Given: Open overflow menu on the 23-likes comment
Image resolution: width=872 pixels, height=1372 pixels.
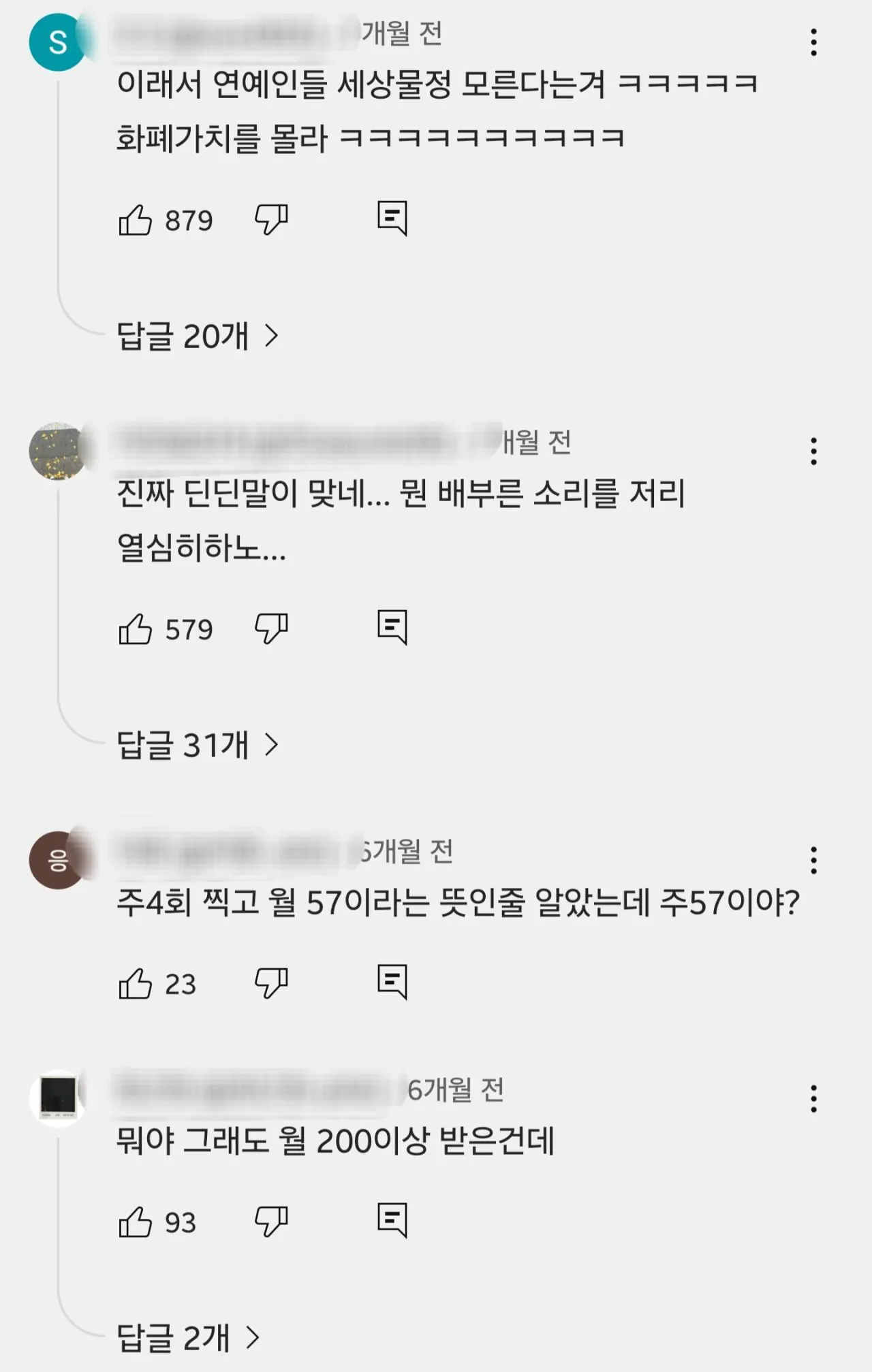Looking at the screenshot, I should (x=813, y=861).
